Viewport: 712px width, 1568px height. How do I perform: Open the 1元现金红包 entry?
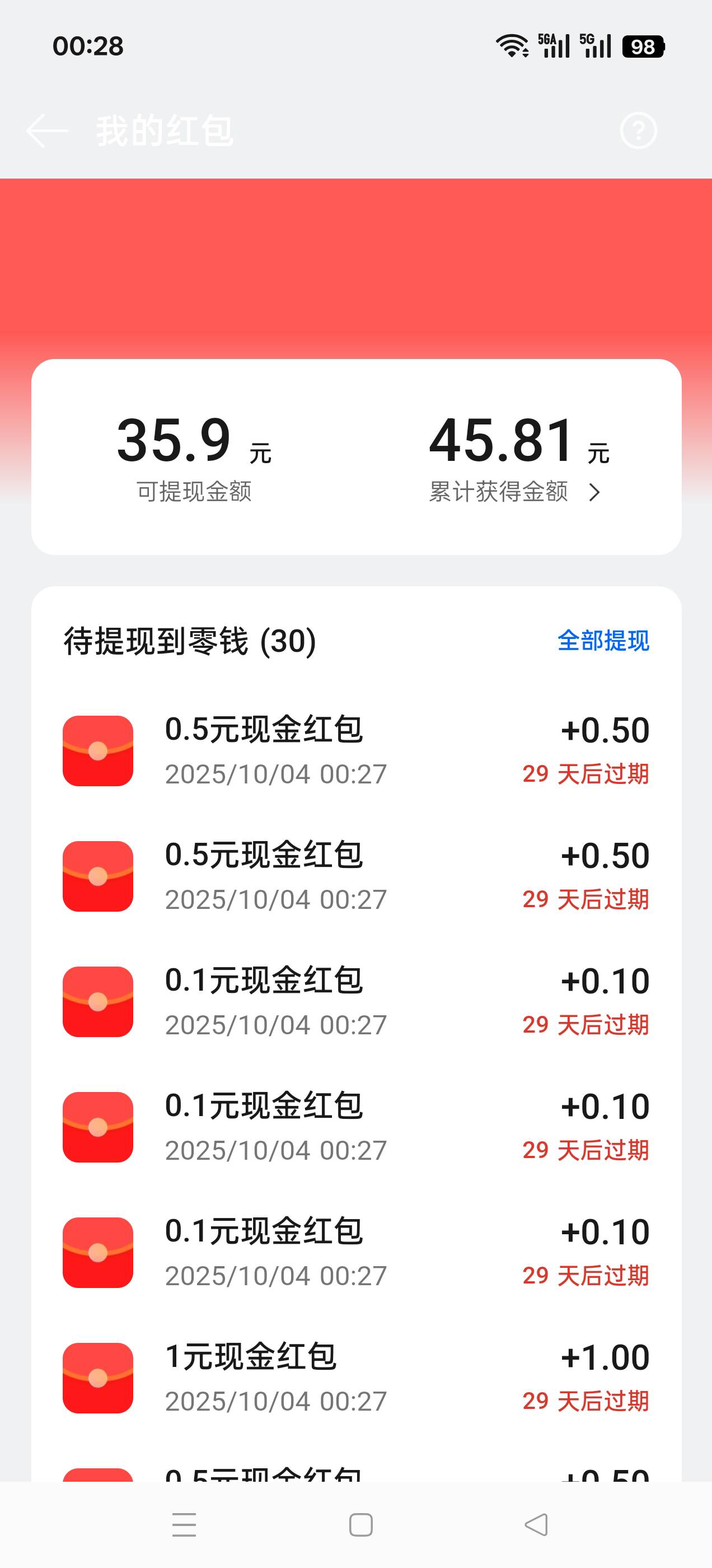pos(356,1378)
